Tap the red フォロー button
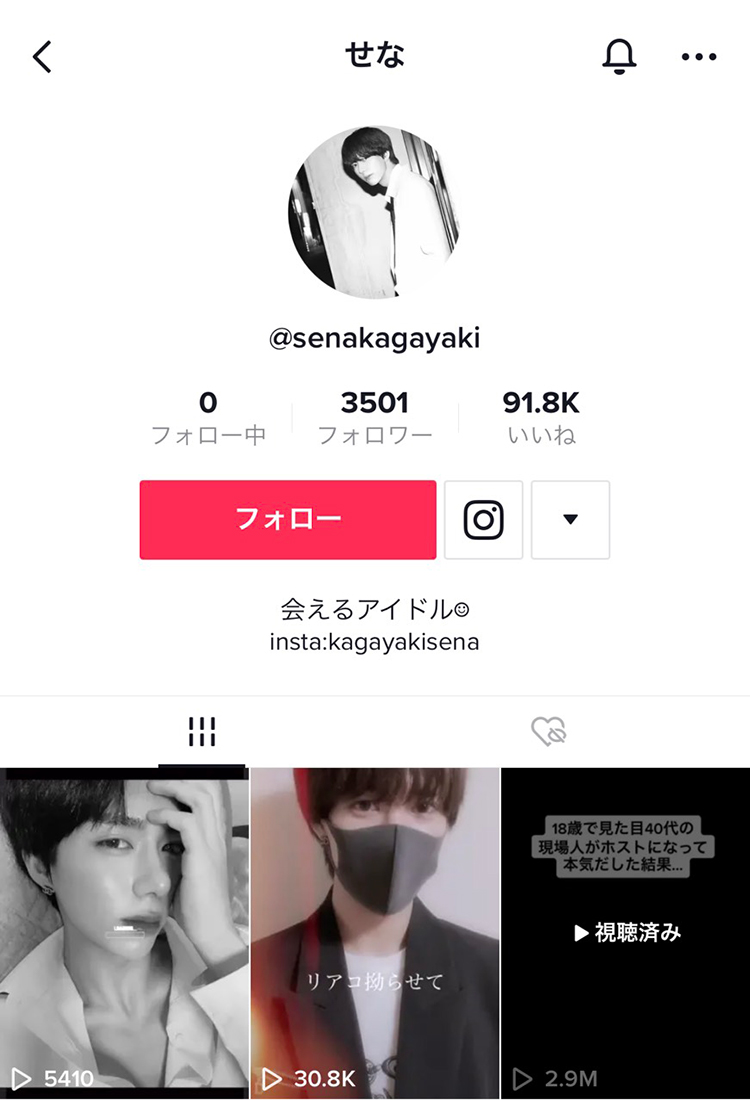 click(x=288, y=519)
